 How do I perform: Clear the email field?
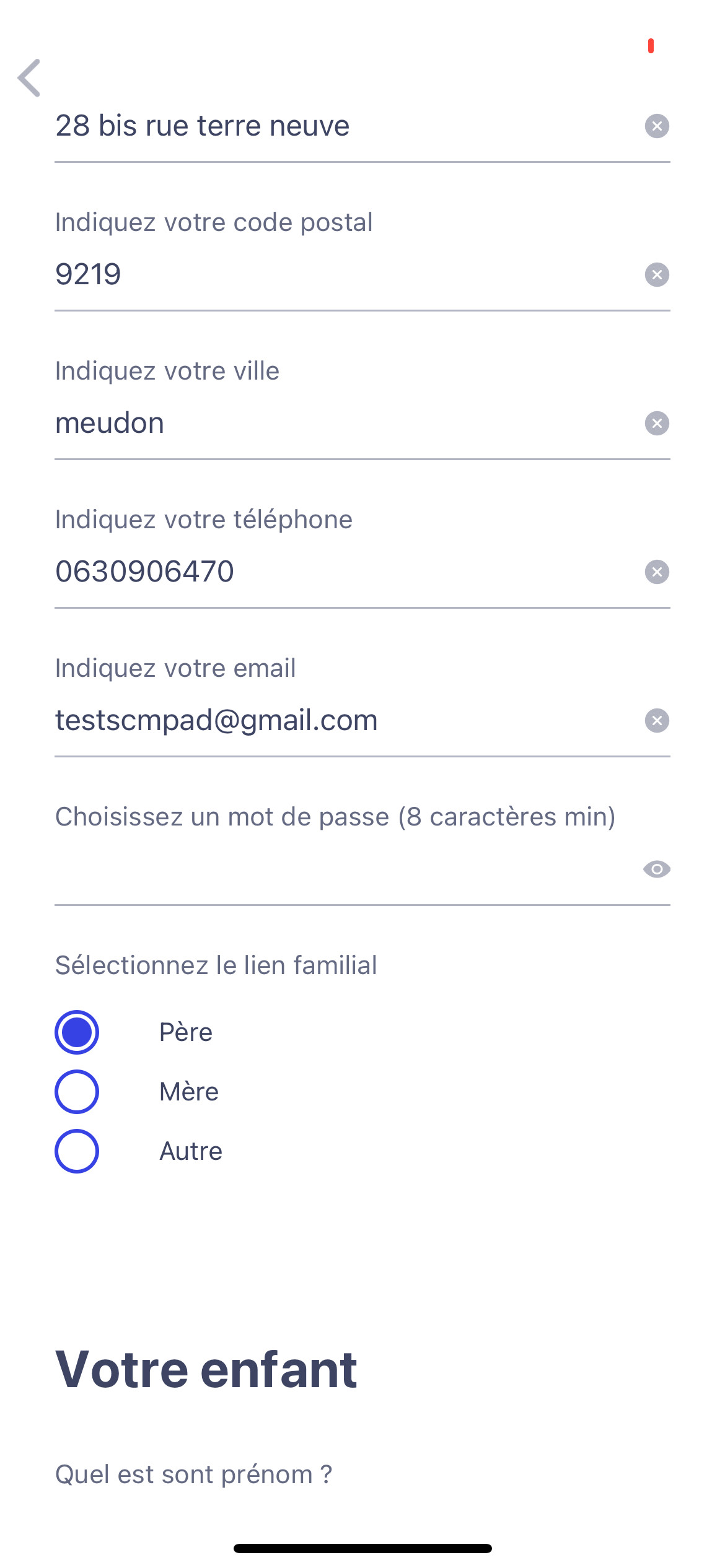(x=657, y=721)
